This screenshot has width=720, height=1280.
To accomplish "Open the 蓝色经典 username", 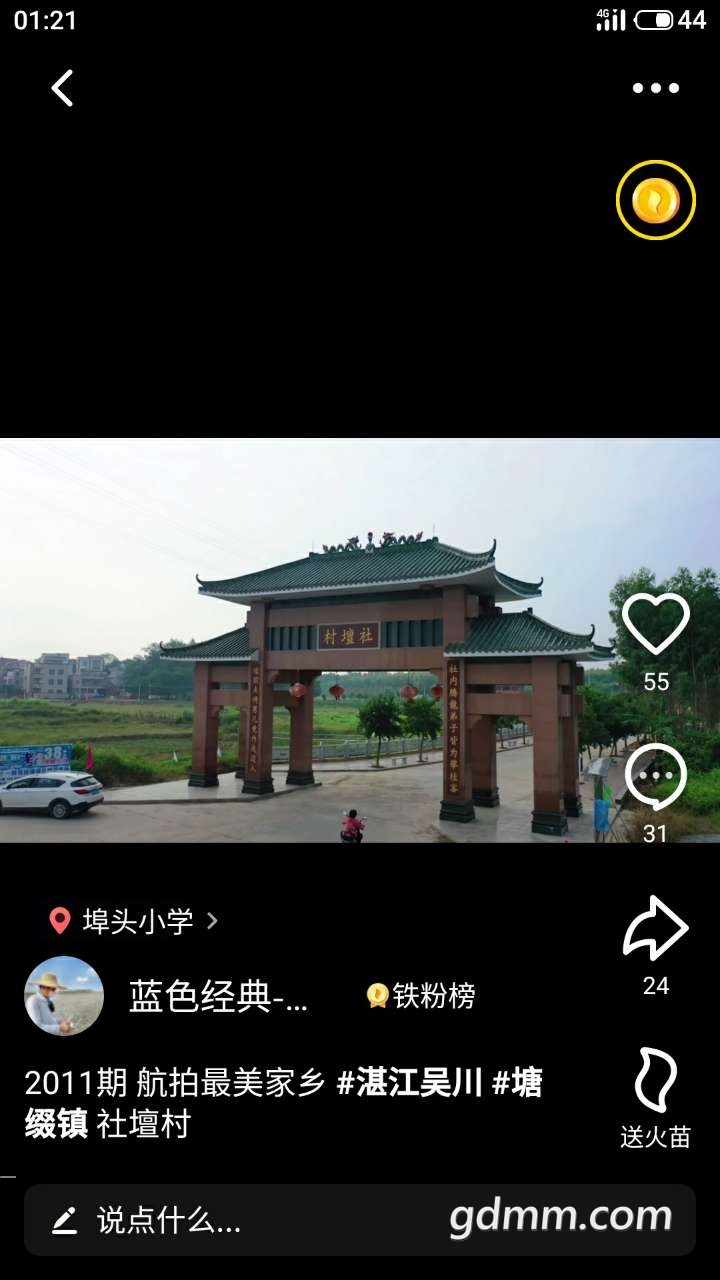I will (x=218, y=996).
